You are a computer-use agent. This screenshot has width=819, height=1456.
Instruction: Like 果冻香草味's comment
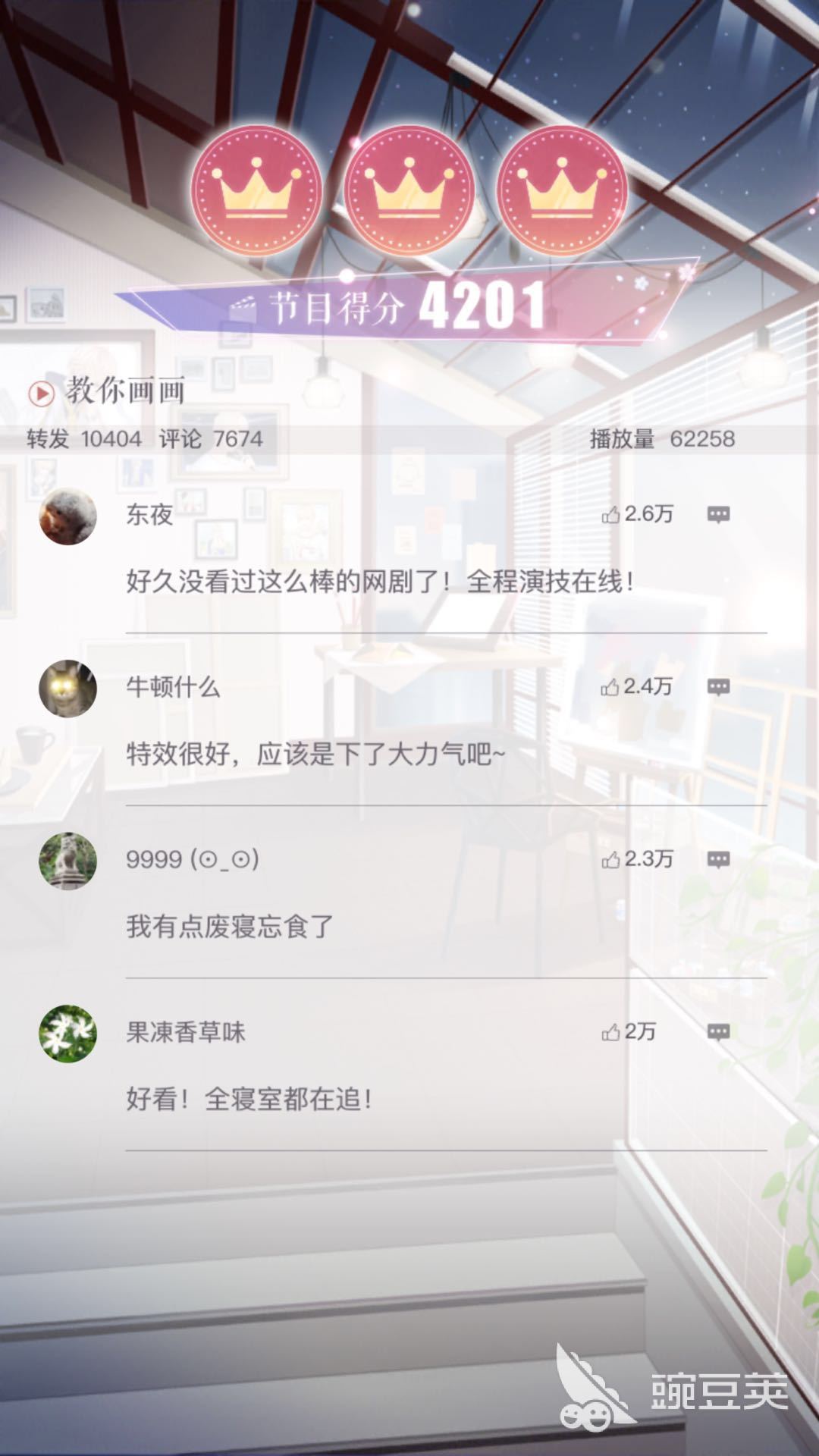610,1033
